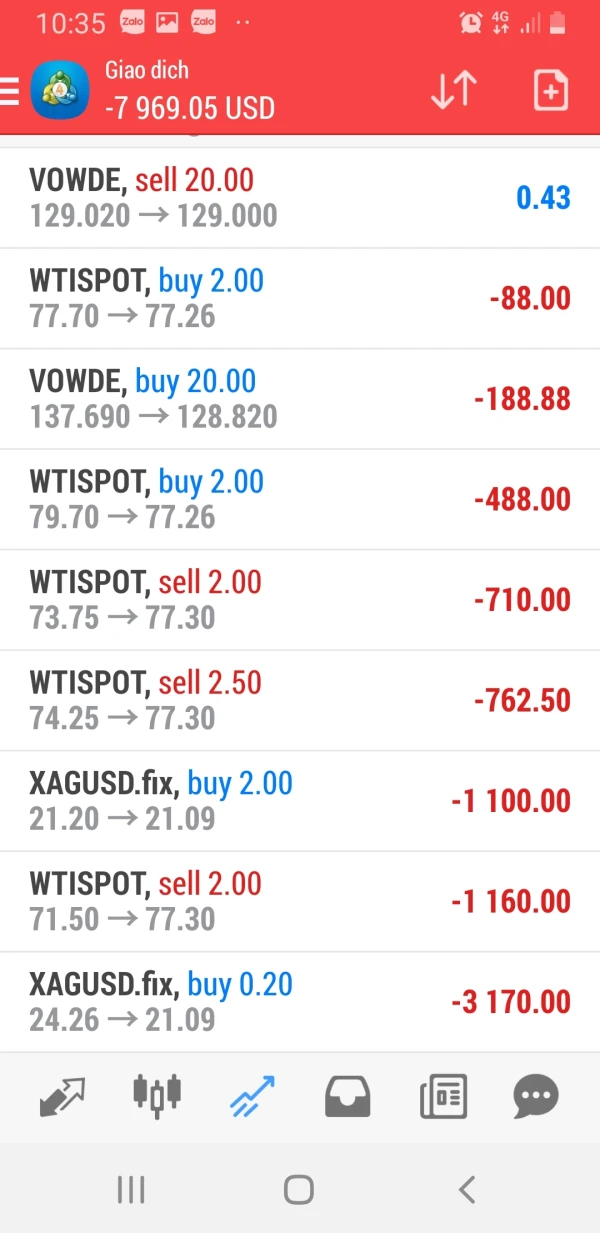Screen dimensions: 600x1233
Task: Return to the device home screen
Action: point(299,1189)
